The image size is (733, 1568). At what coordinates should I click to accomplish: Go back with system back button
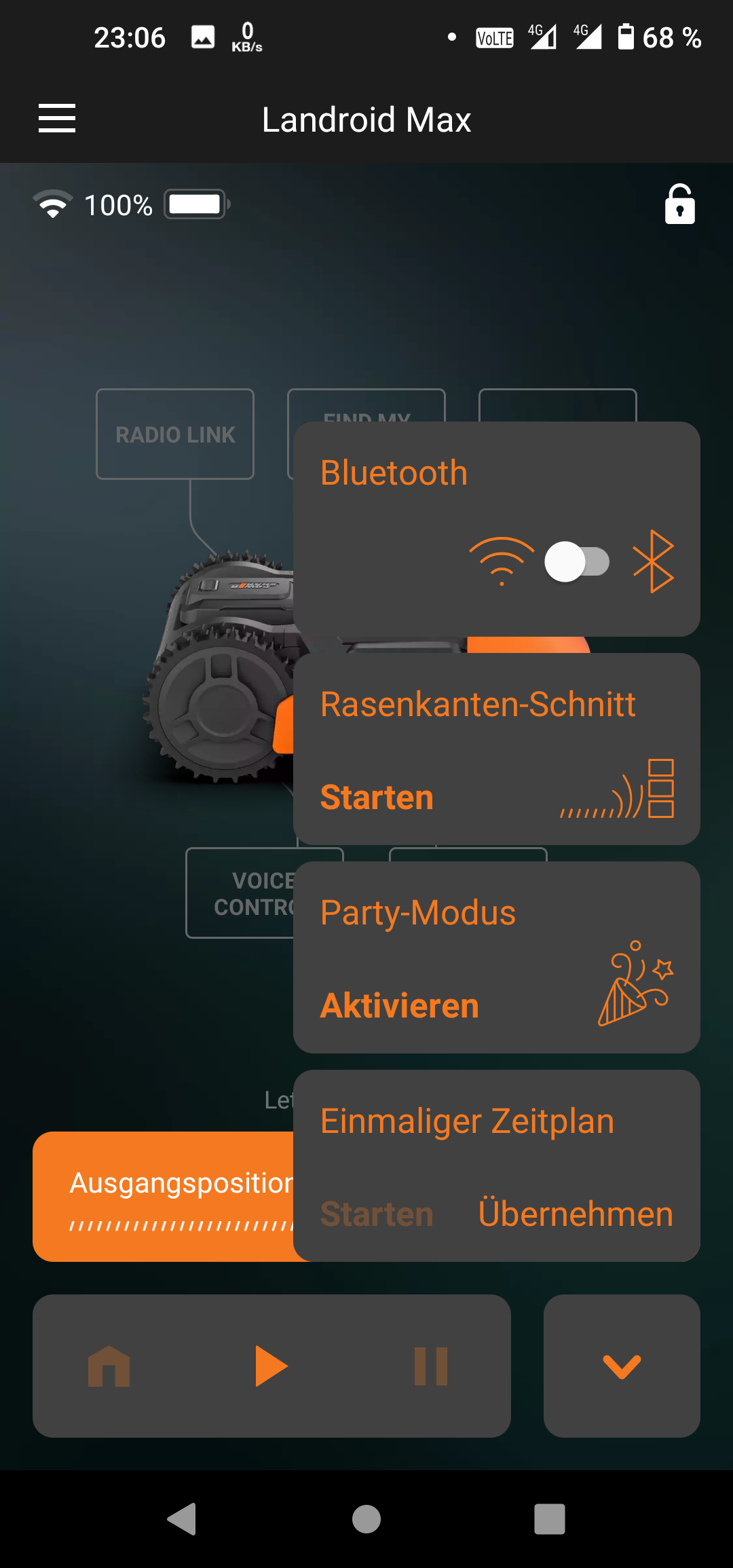[182, 1519]
